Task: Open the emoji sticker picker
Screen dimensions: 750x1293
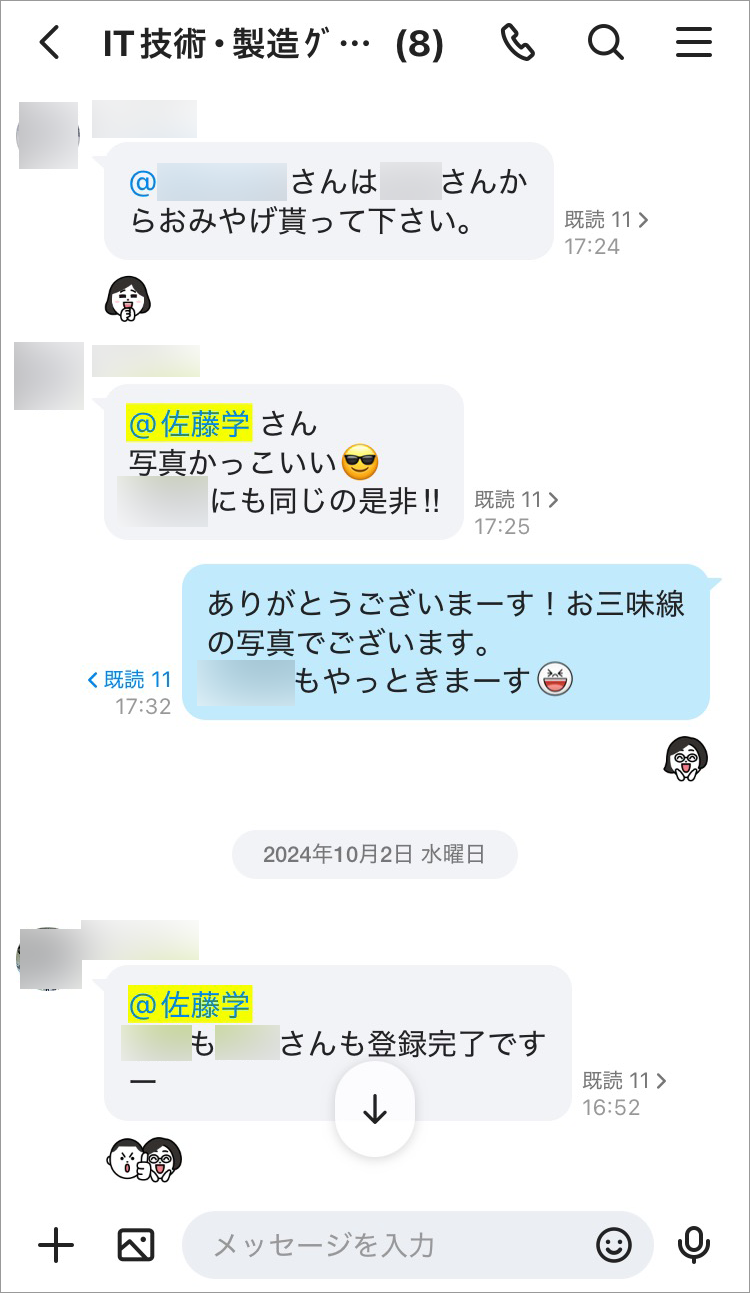Action: point(614,1245)
